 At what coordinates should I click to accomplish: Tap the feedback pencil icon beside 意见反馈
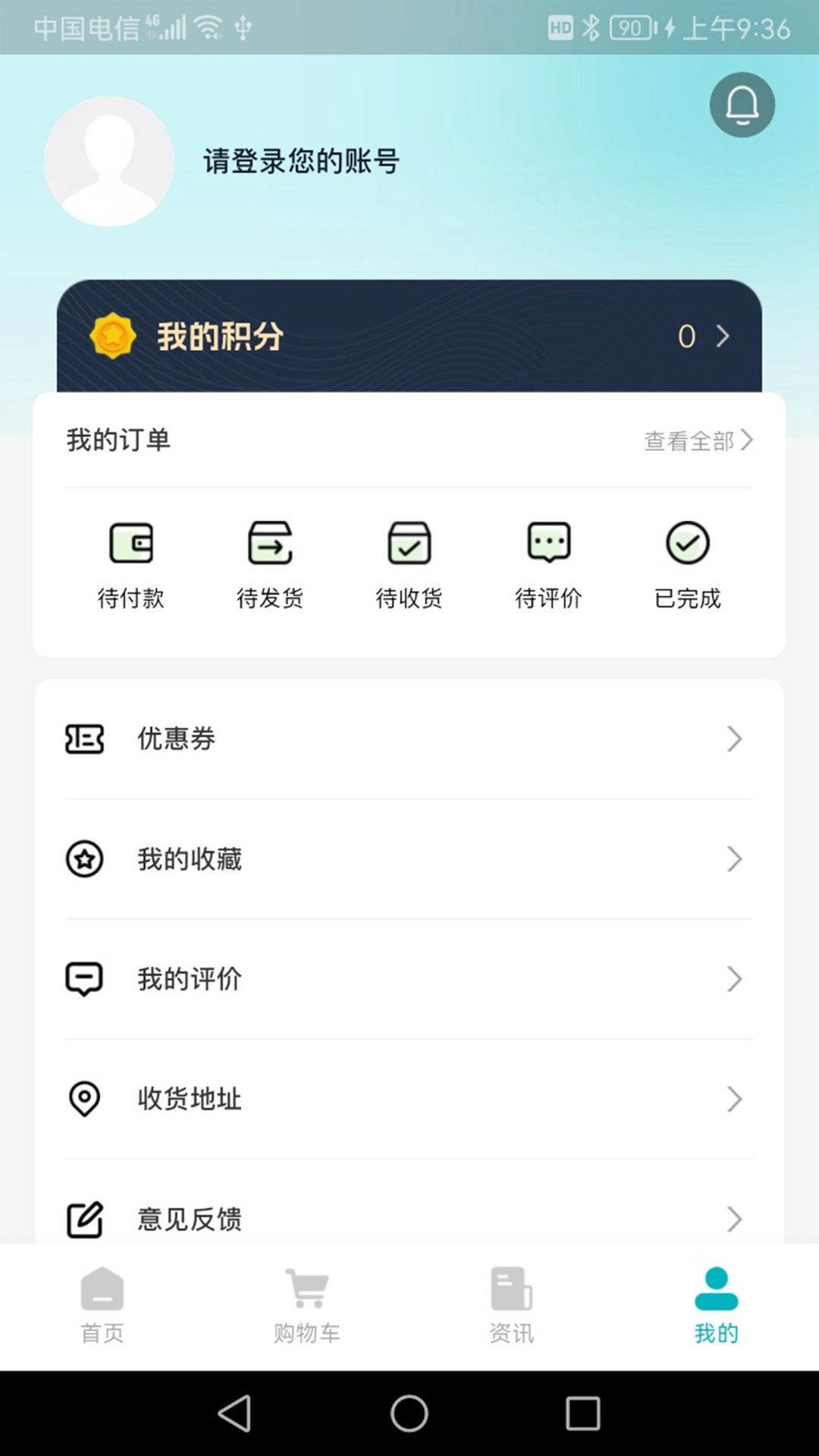85,1219
